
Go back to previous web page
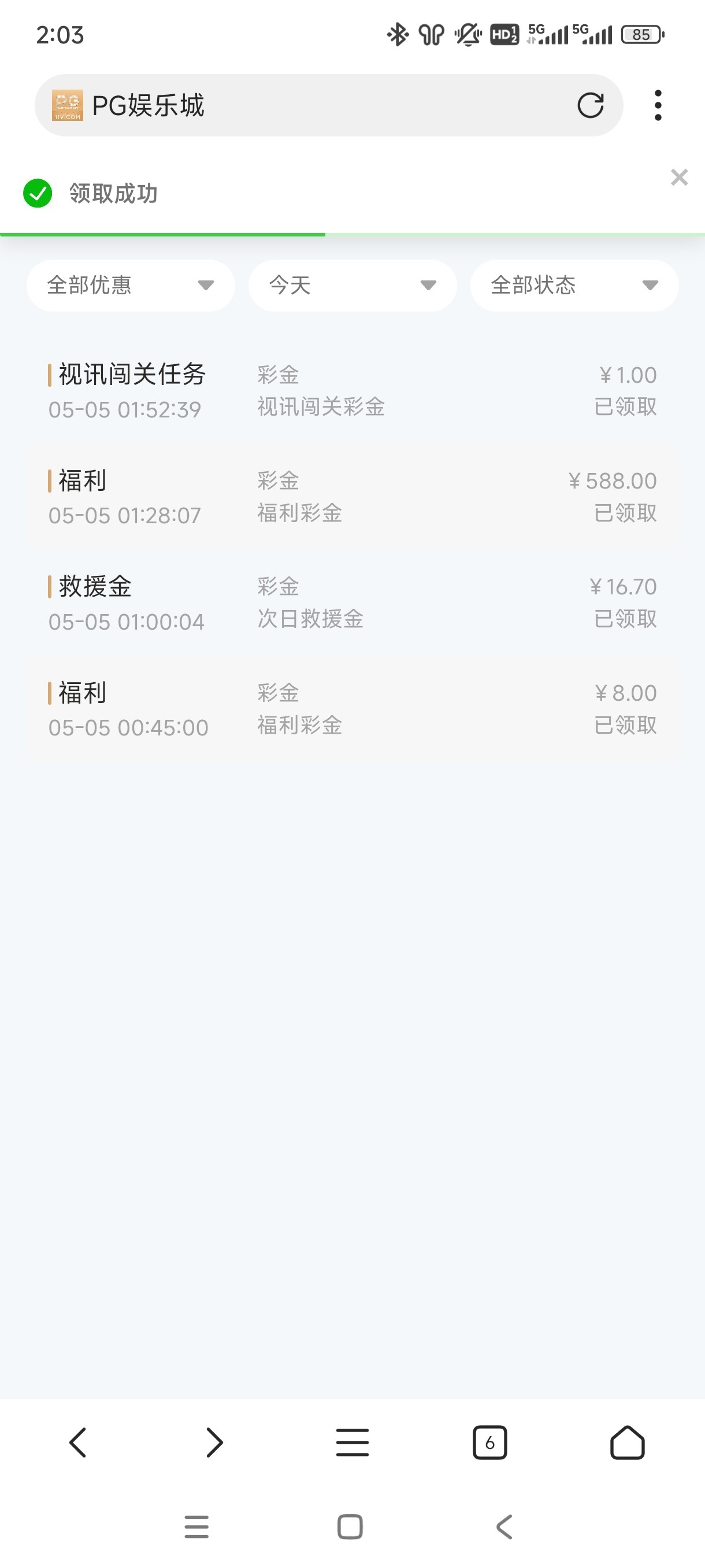click(x=78, y=1442)
